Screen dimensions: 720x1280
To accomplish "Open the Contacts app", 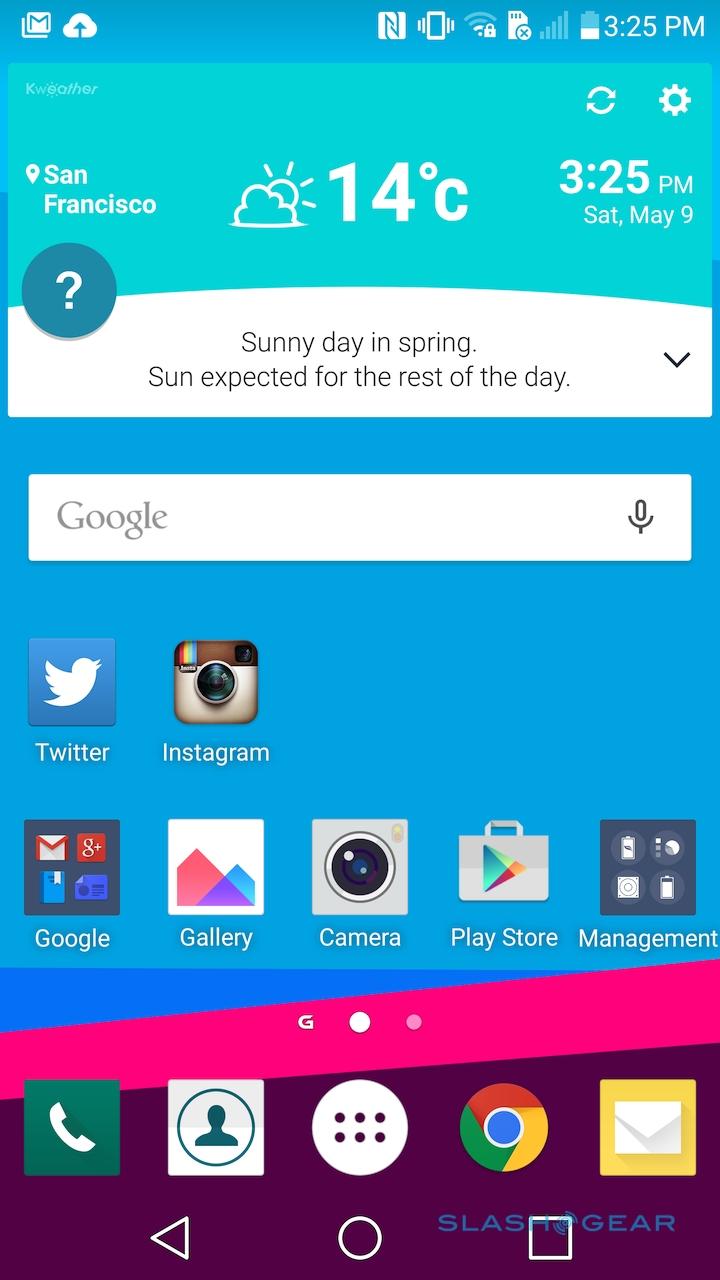I will (x=216, y=1127).
